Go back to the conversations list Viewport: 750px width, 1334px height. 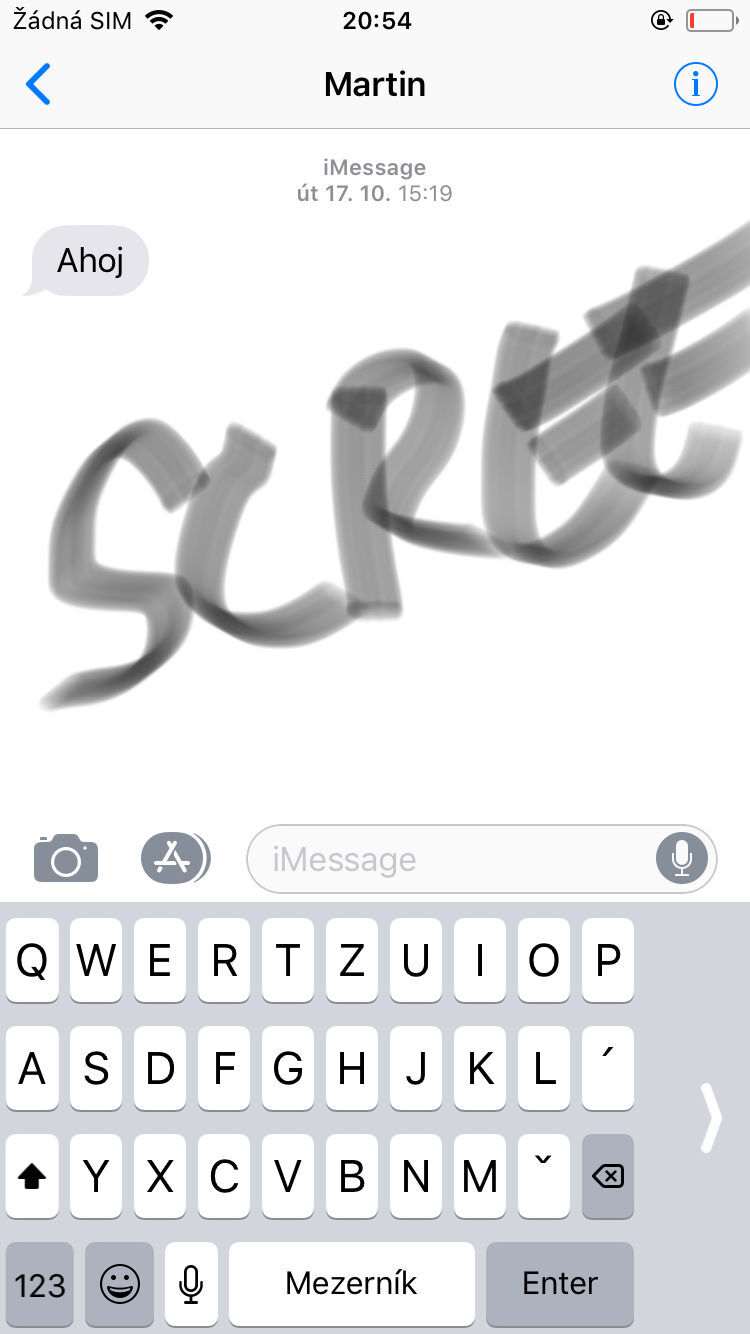point(38,84)
